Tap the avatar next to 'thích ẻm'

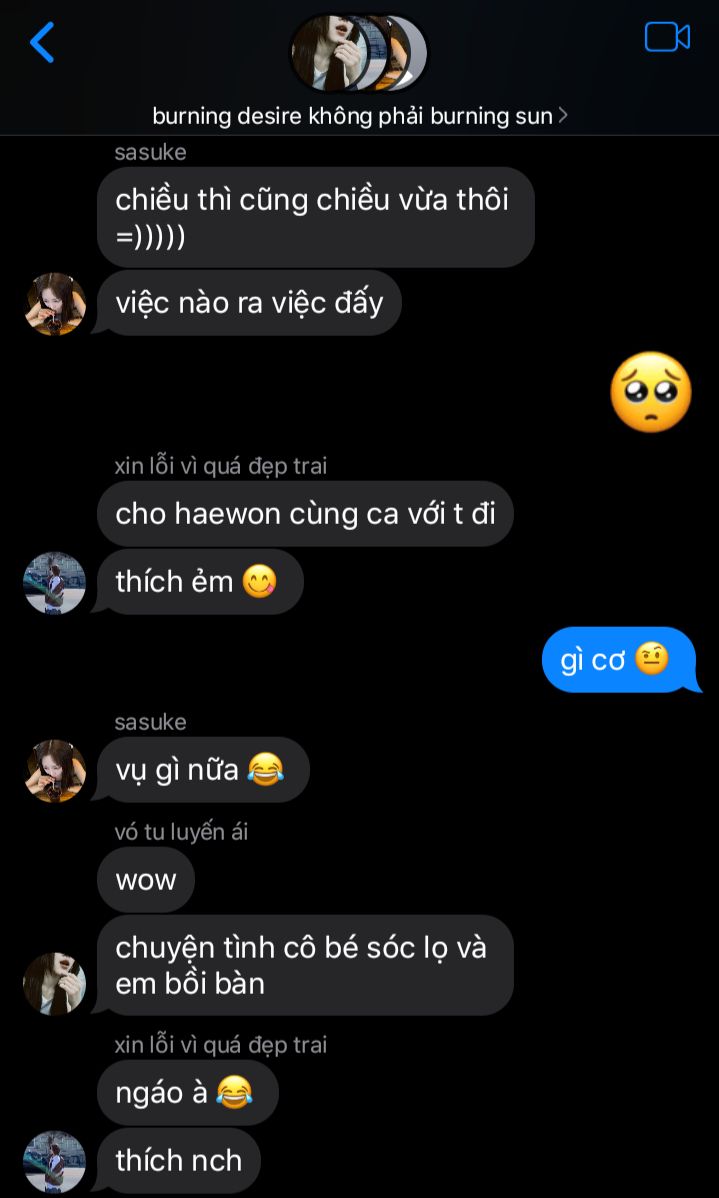tap(55, 582)
